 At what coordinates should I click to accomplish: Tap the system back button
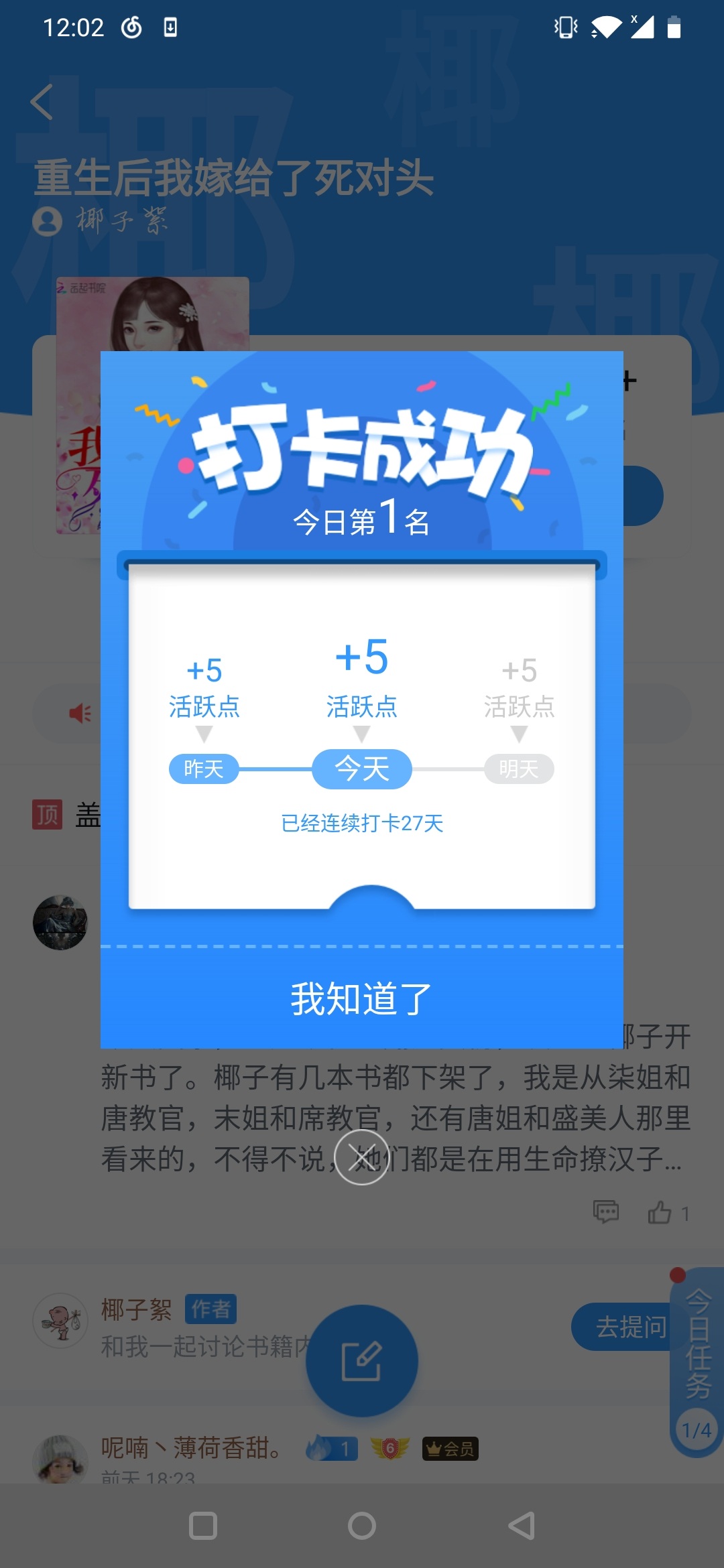[x=522, y=1526]
